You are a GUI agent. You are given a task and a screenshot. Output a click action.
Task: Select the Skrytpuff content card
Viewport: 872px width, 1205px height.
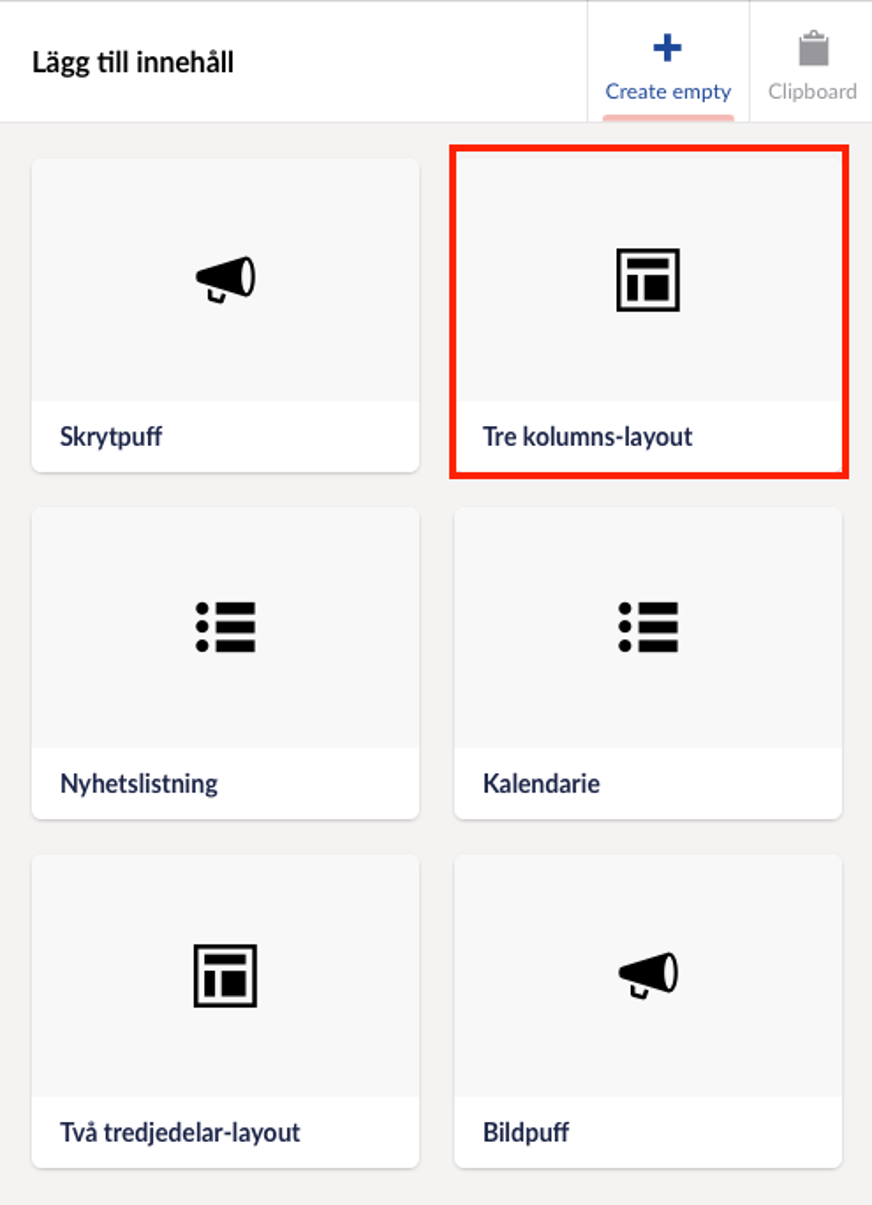[225, 315]
